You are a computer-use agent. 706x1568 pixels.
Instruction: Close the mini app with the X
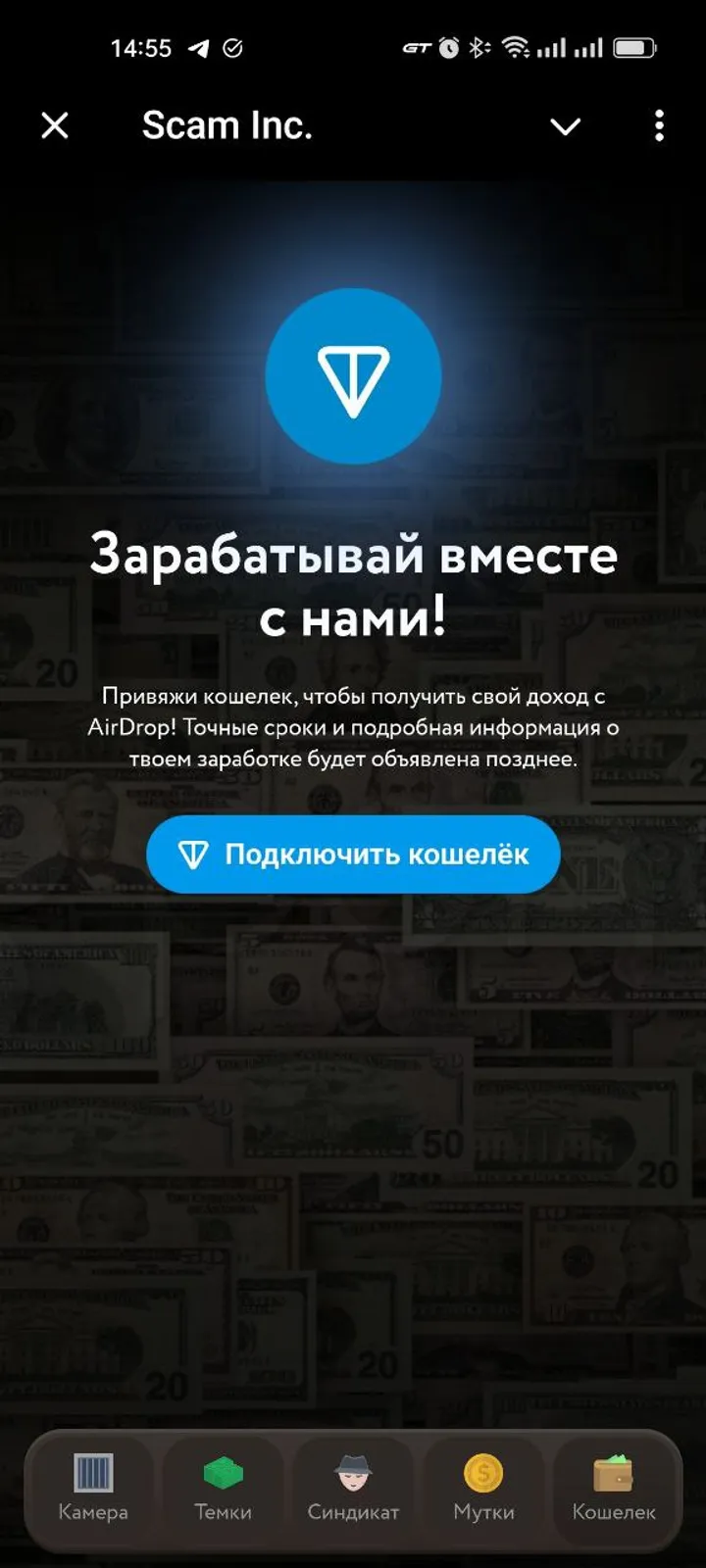click(x=55, y=125)
